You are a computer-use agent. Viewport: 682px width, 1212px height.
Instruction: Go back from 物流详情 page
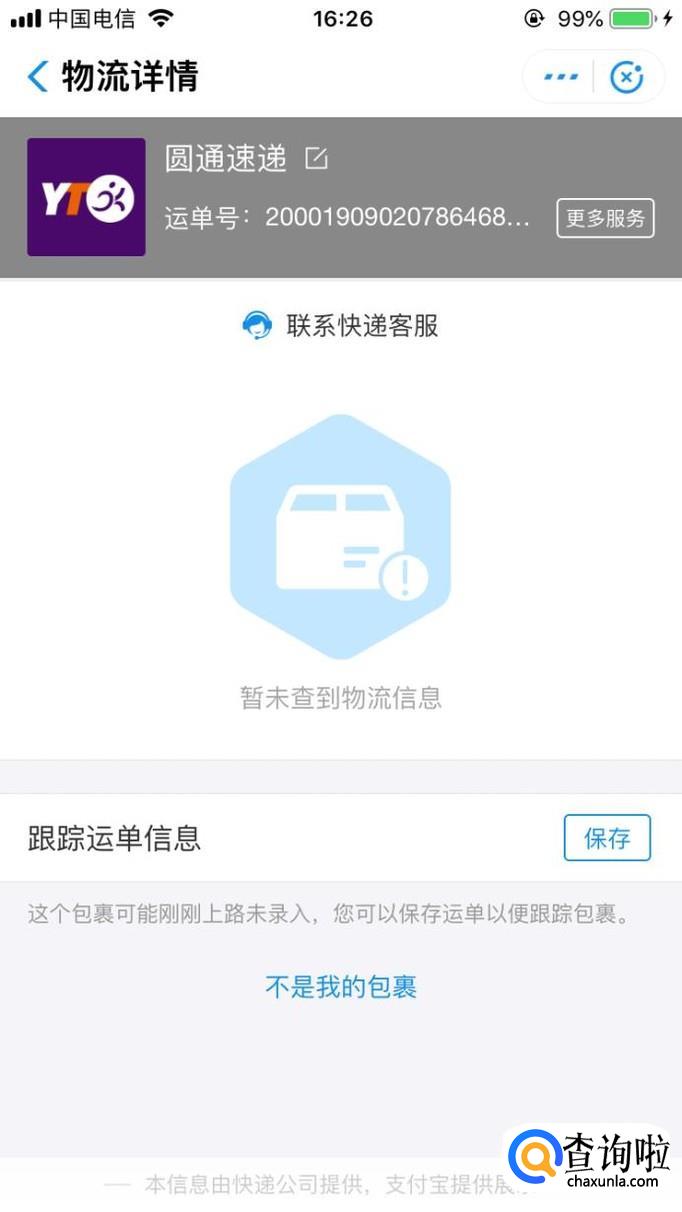click(38, 76)
